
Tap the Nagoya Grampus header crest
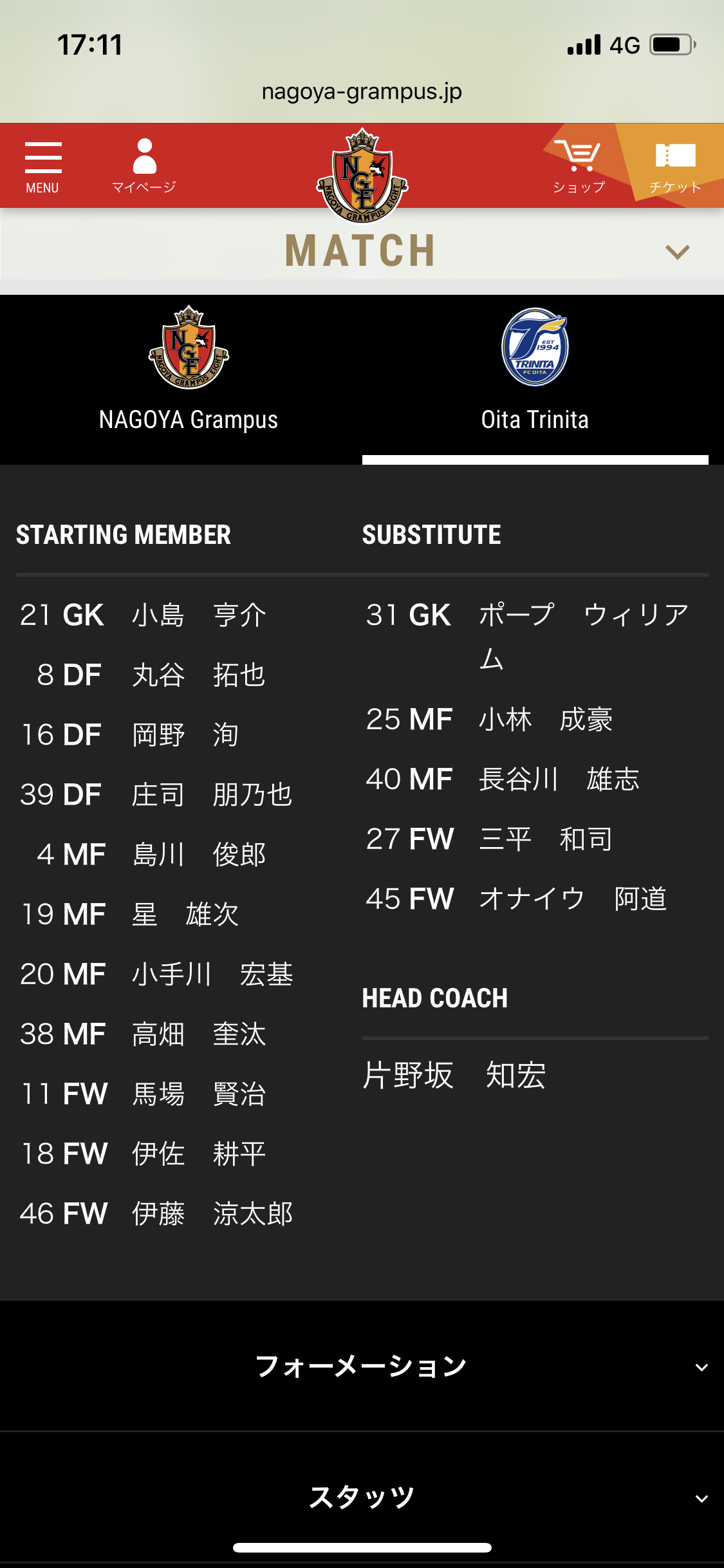click(x=362, y=175)
